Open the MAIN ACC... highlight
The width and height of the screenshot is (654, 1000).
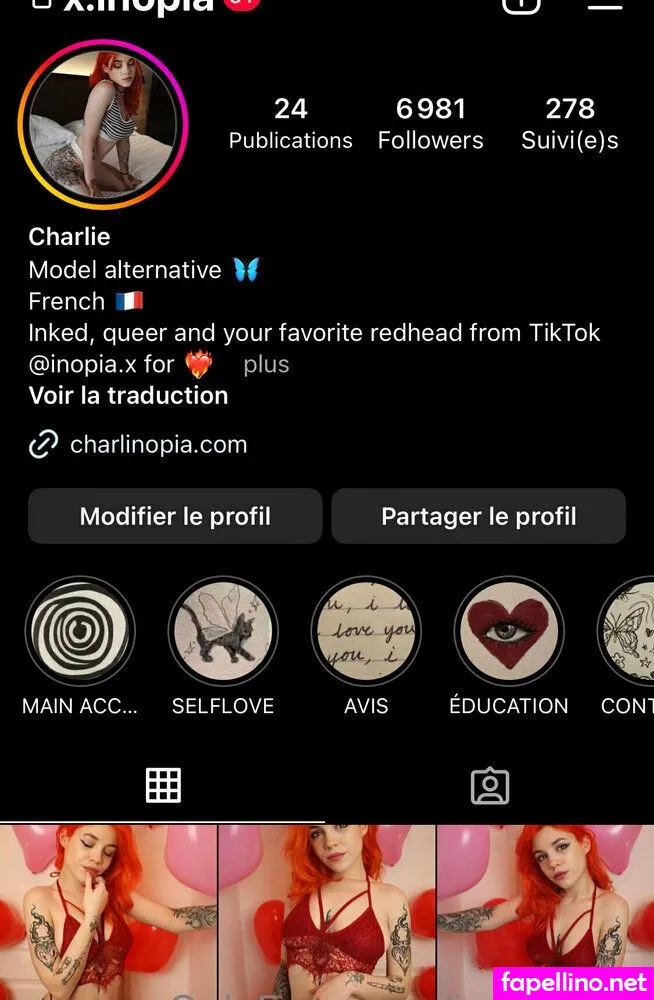(x=80, y=632)
